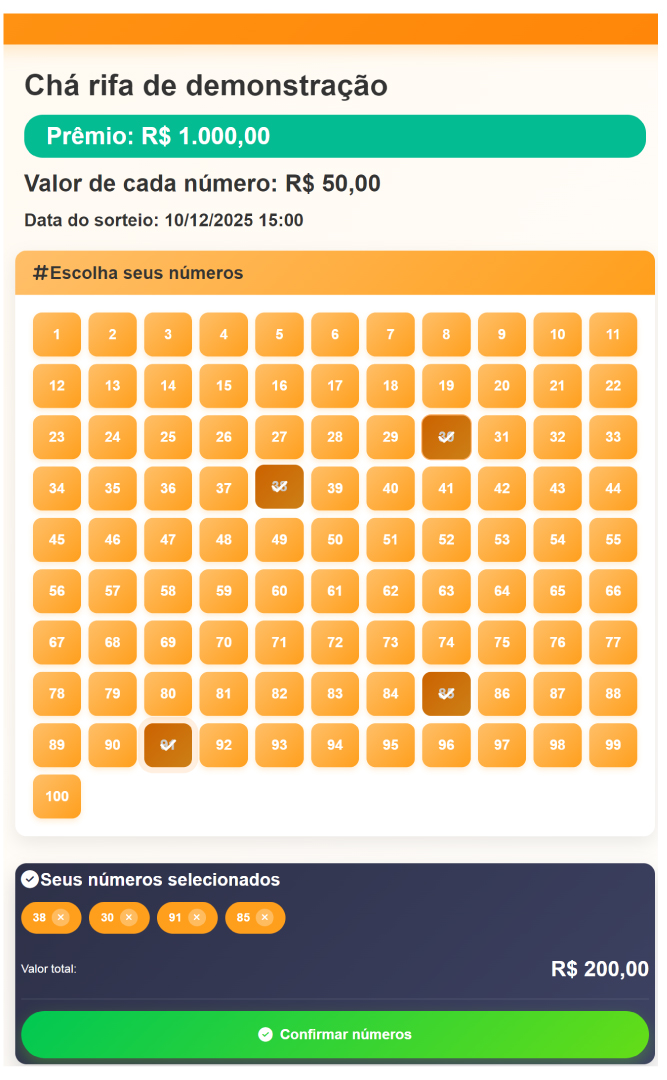Remove number 85 from selected numbers
The image size is (667, 1080).
pos(264,917)
